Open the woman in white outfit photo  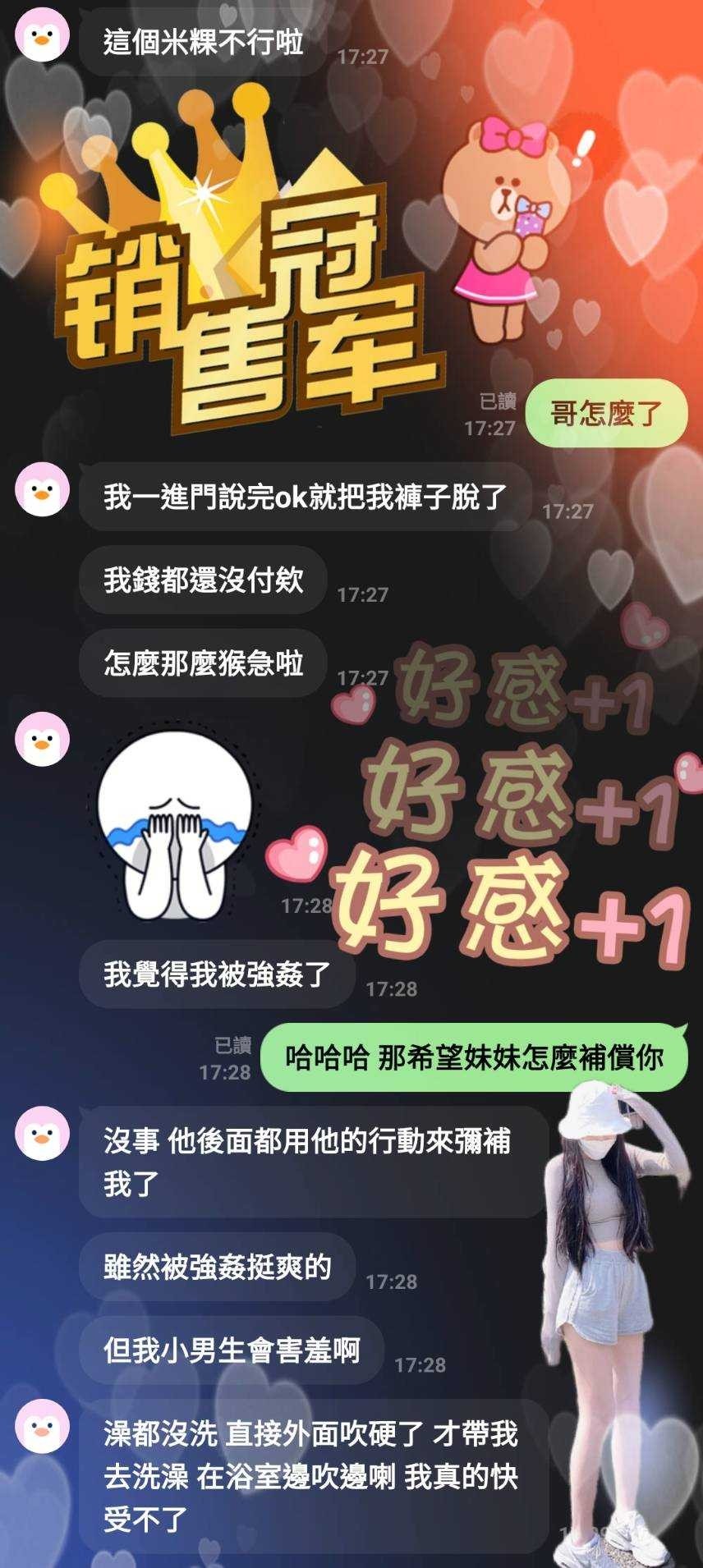pos(608,1314)
